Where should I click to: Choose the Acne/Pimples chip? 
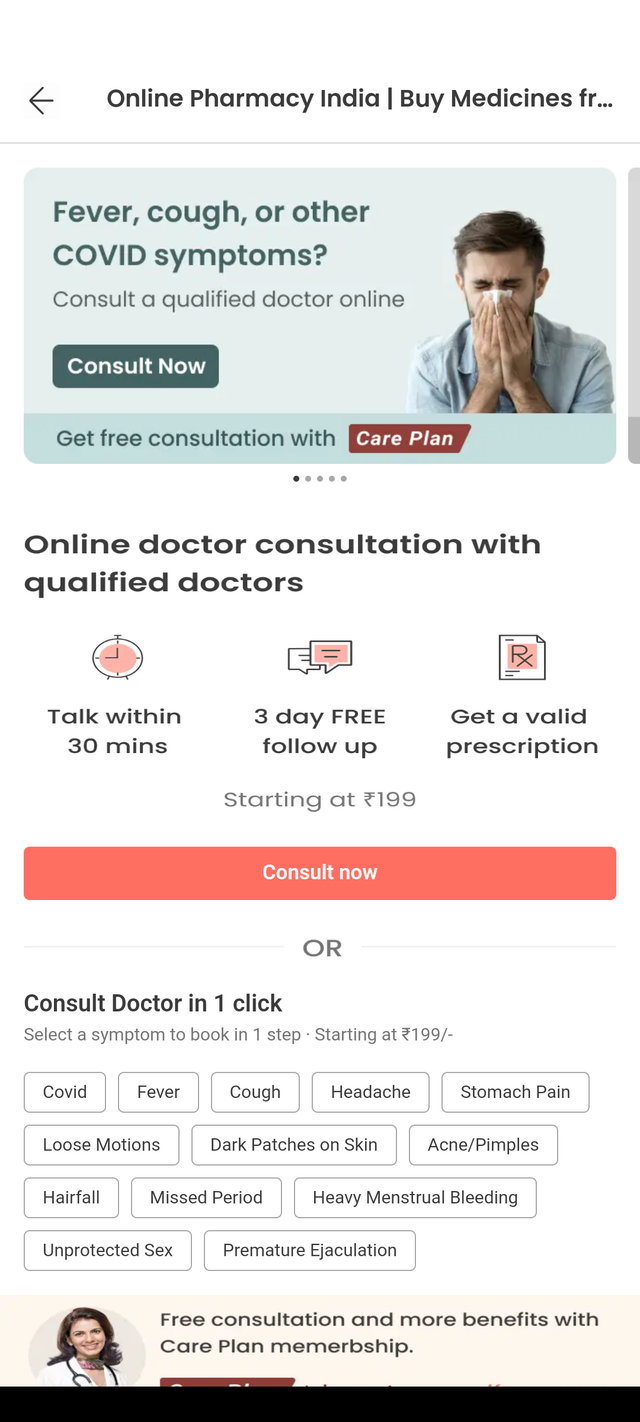(483, 1145)
